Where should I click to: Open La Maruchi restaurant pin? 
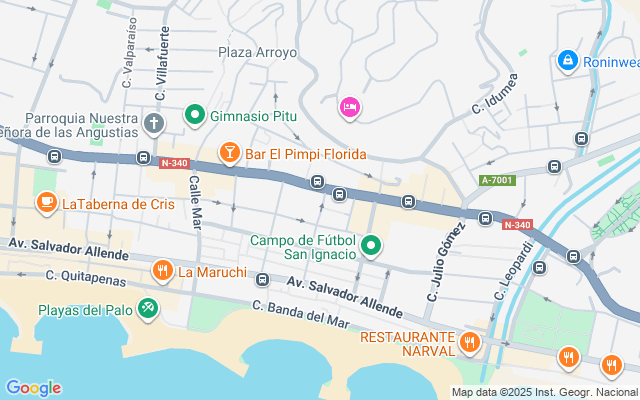pyautogui.click(x=162, y=270)
